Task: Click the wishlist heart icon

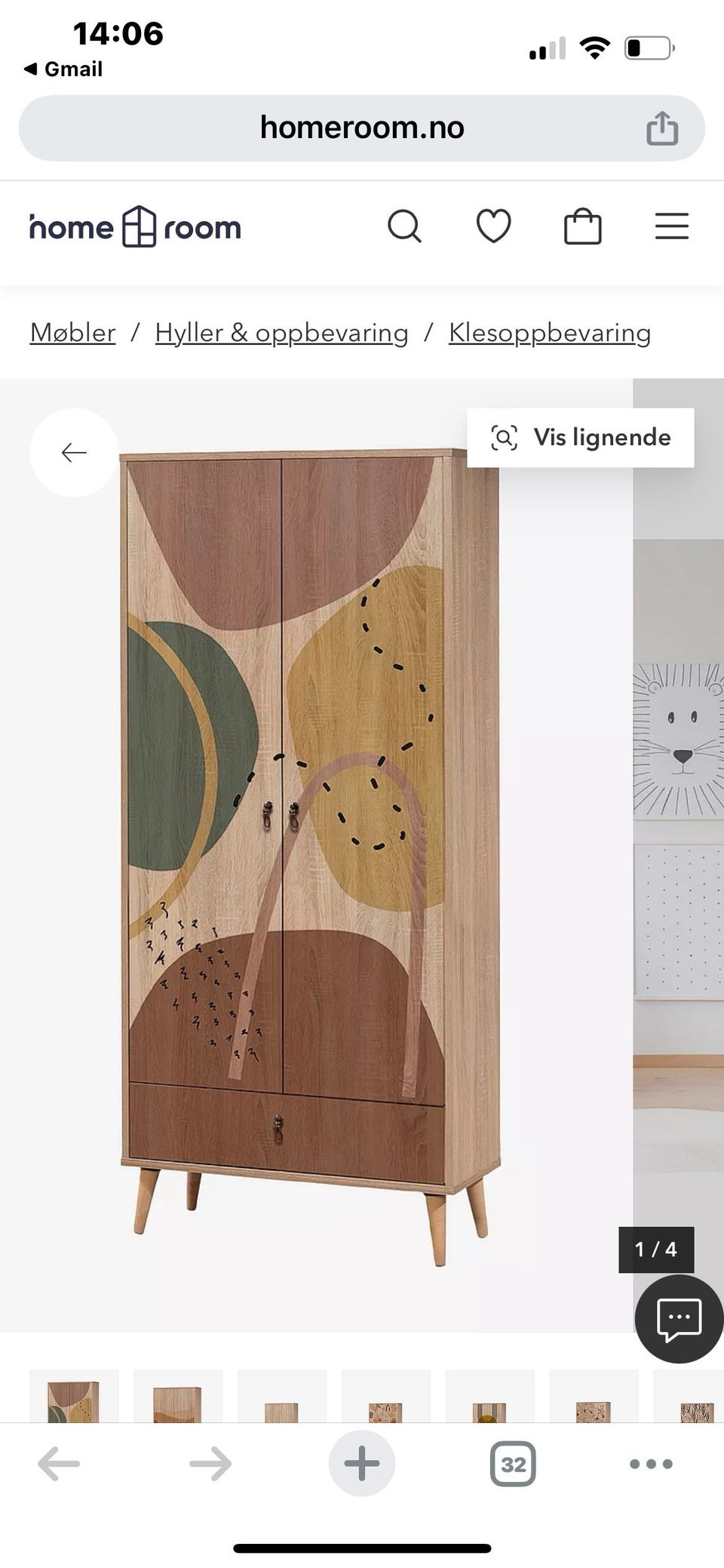Action: click(x=494, y=226)
